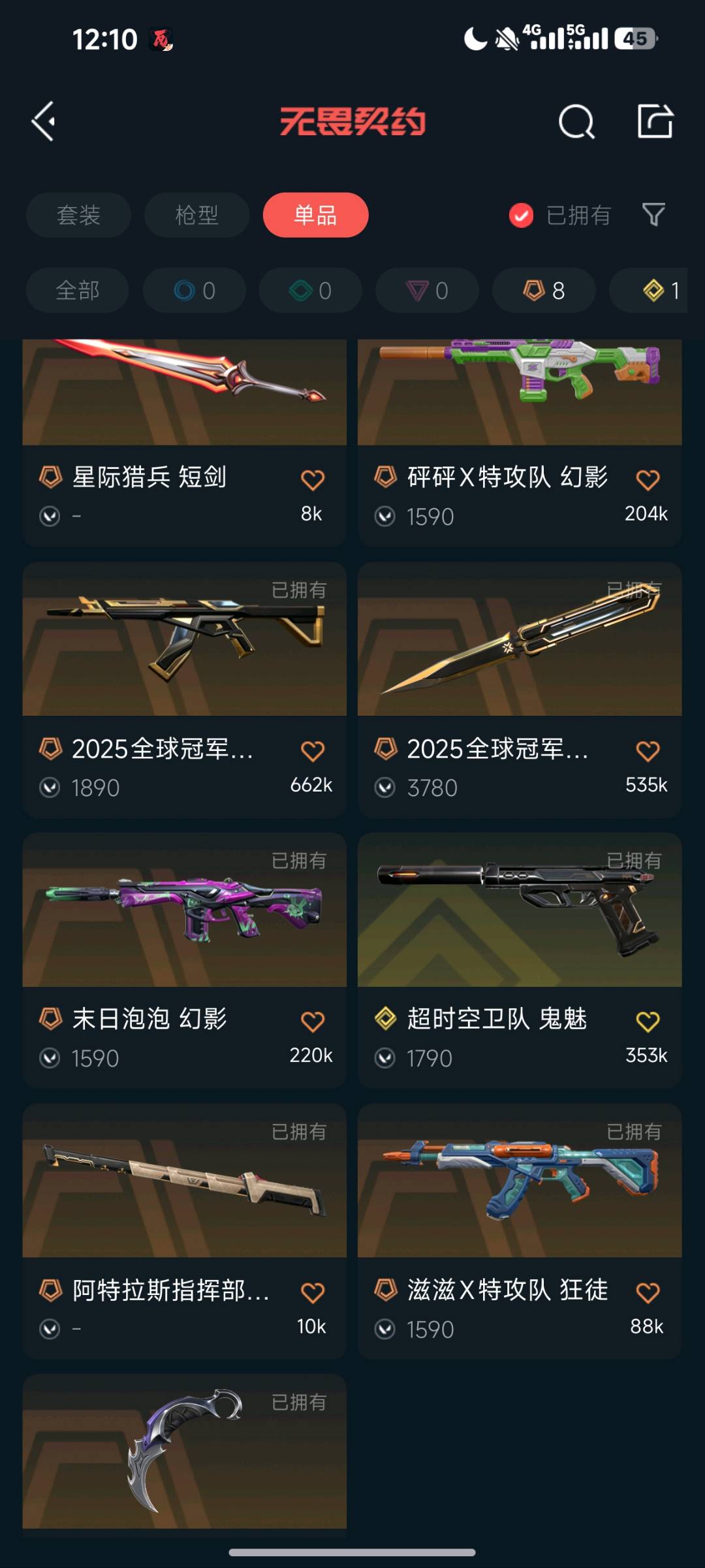This screenshot has width=705, height=1568.
Task: Go back using the top-left arrow
Action: coord(44,121)
